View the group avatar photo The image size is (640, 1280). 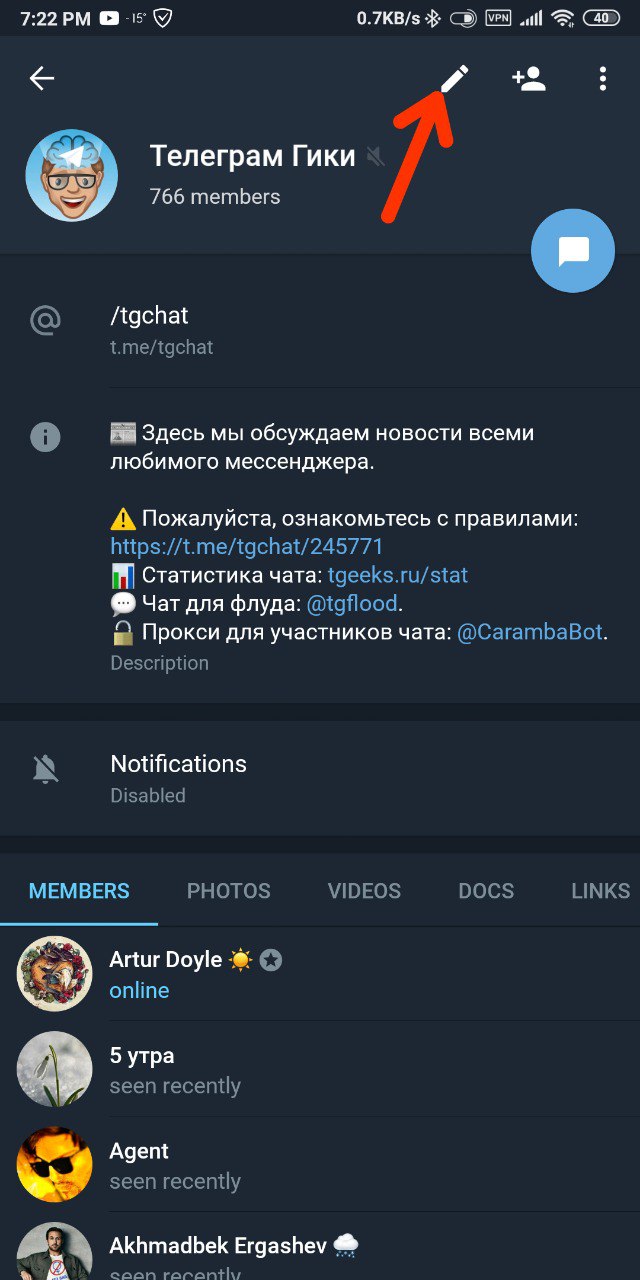[71, 175]
